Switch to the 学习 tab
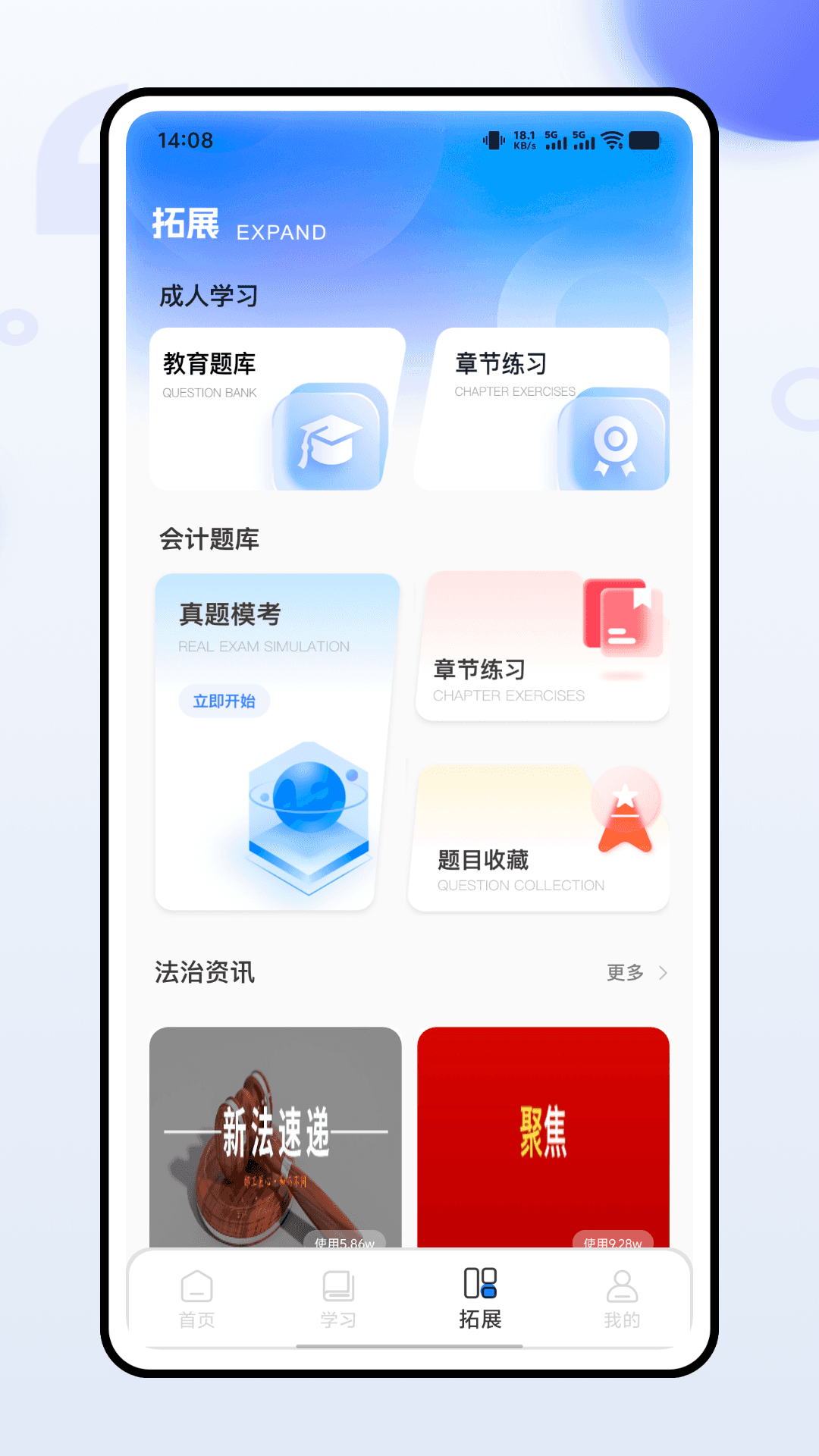This screenshot has height=1456, width=819. point(338,1297)
